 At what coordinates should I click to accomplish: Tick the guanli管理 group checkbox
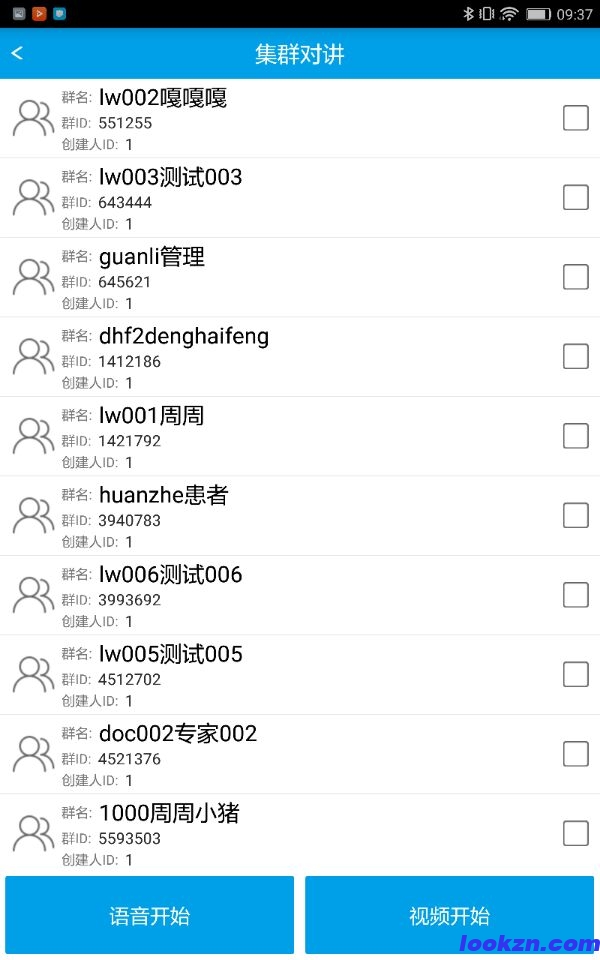coord(575,277)
